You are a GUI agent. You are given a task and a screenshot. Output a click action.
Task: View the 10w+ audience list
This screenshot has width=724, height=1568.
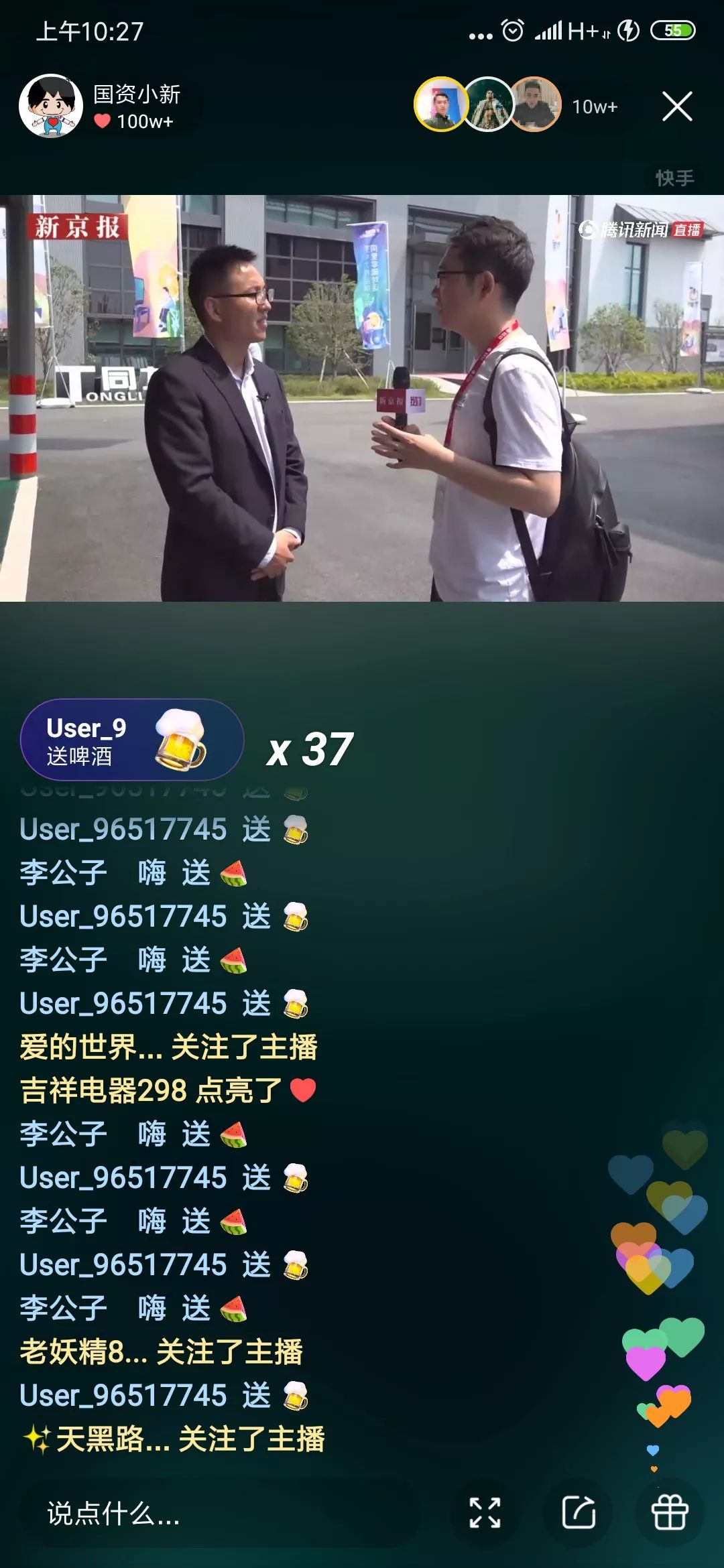click(x=595, y=107)
